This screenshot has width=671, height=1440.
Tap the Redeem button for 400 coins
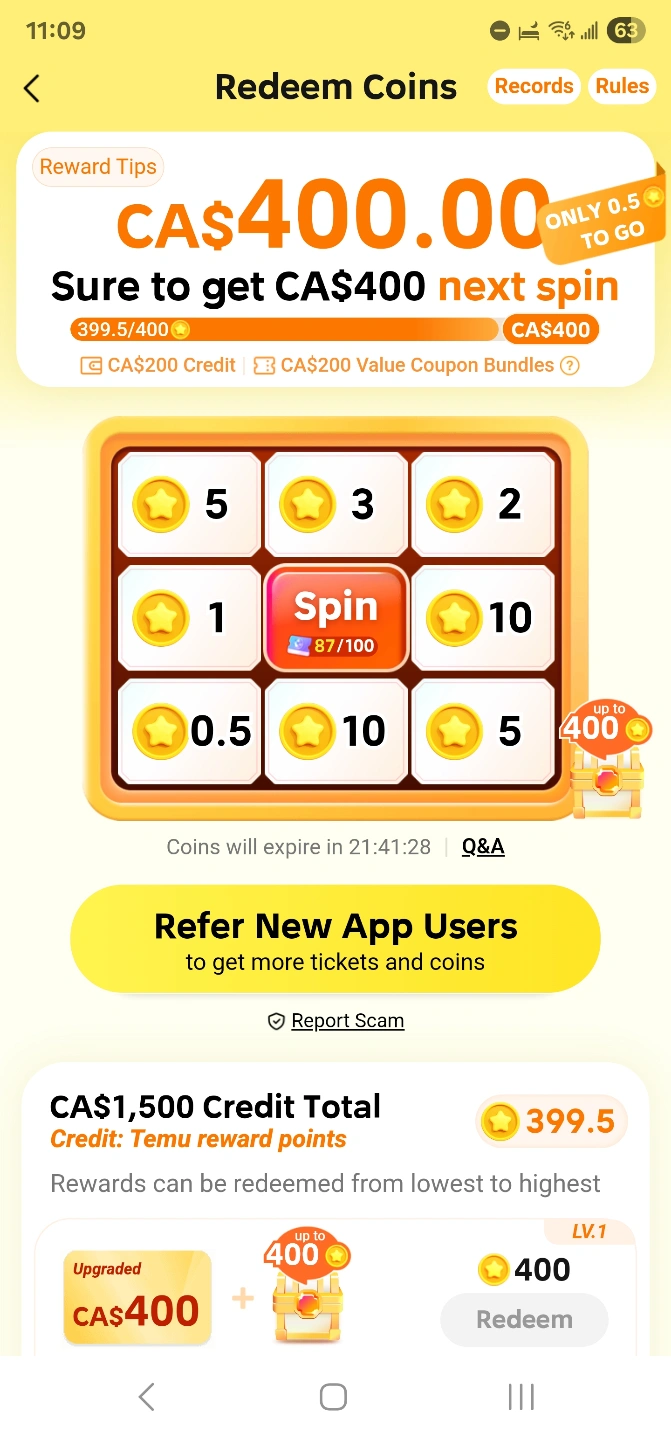click(524, 1319)
